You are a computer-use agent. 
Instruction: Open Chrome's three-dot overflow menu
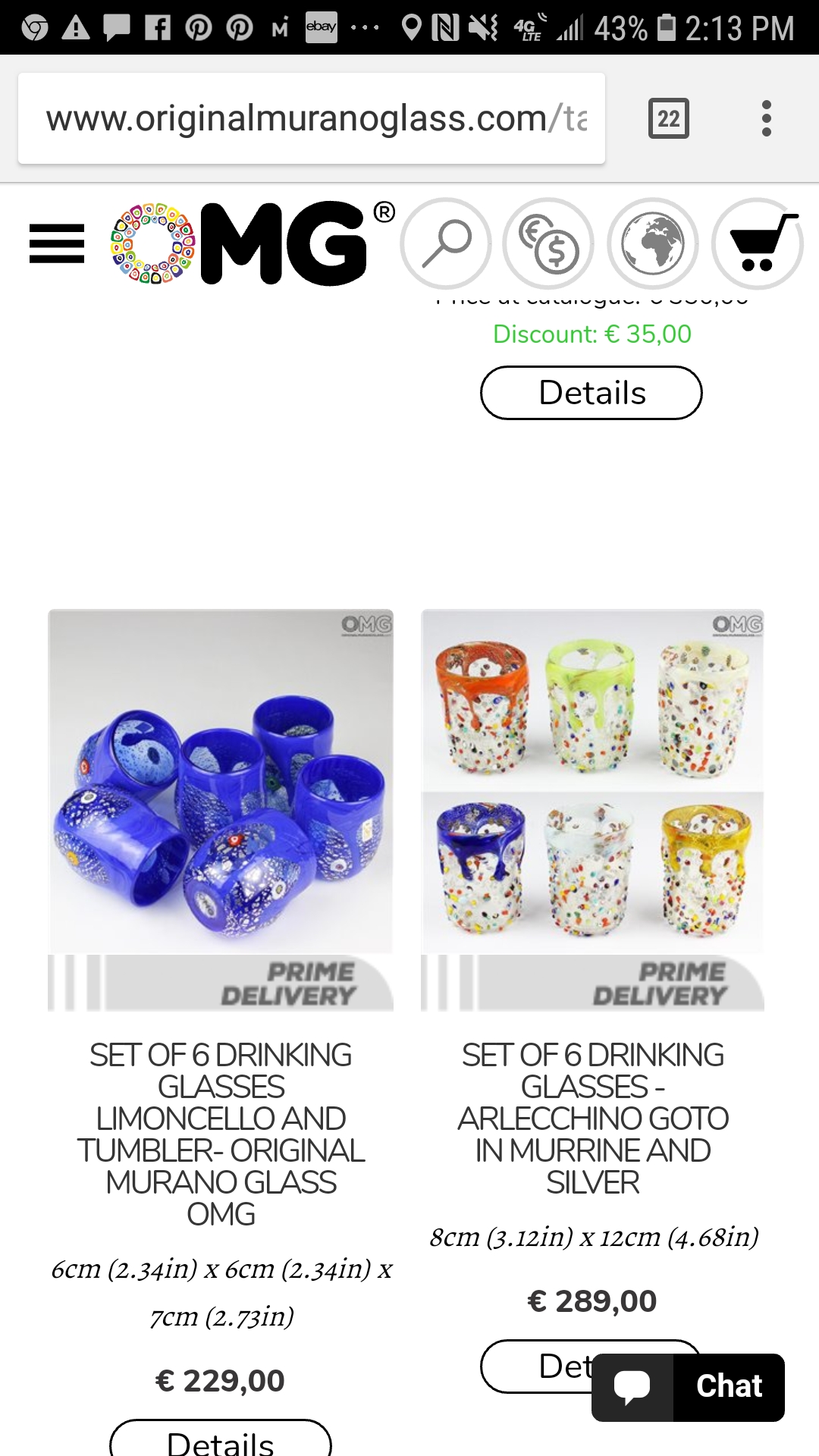coord(767,118)
